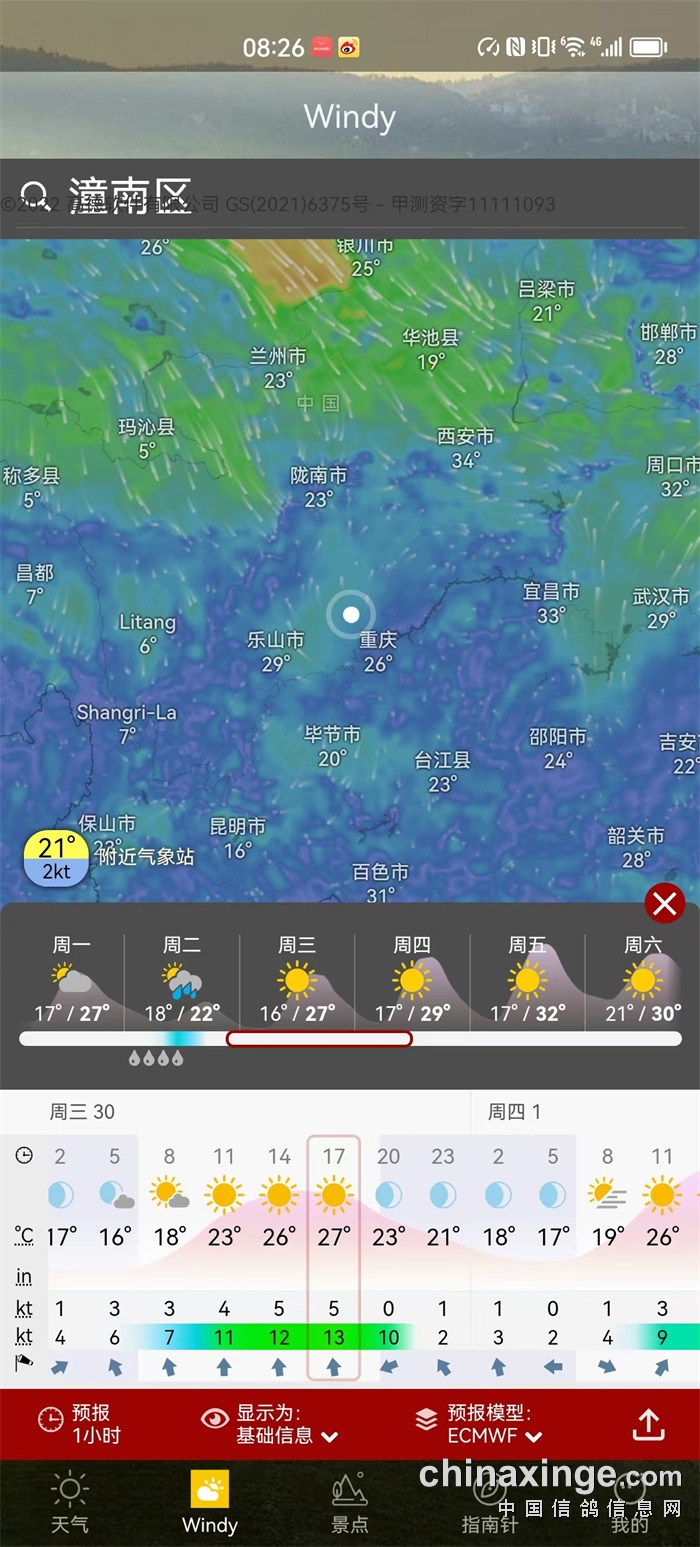The image size is (700, 1547).
Task: Close the forecast panel with the red X
Action: click(x=664, y=903)
